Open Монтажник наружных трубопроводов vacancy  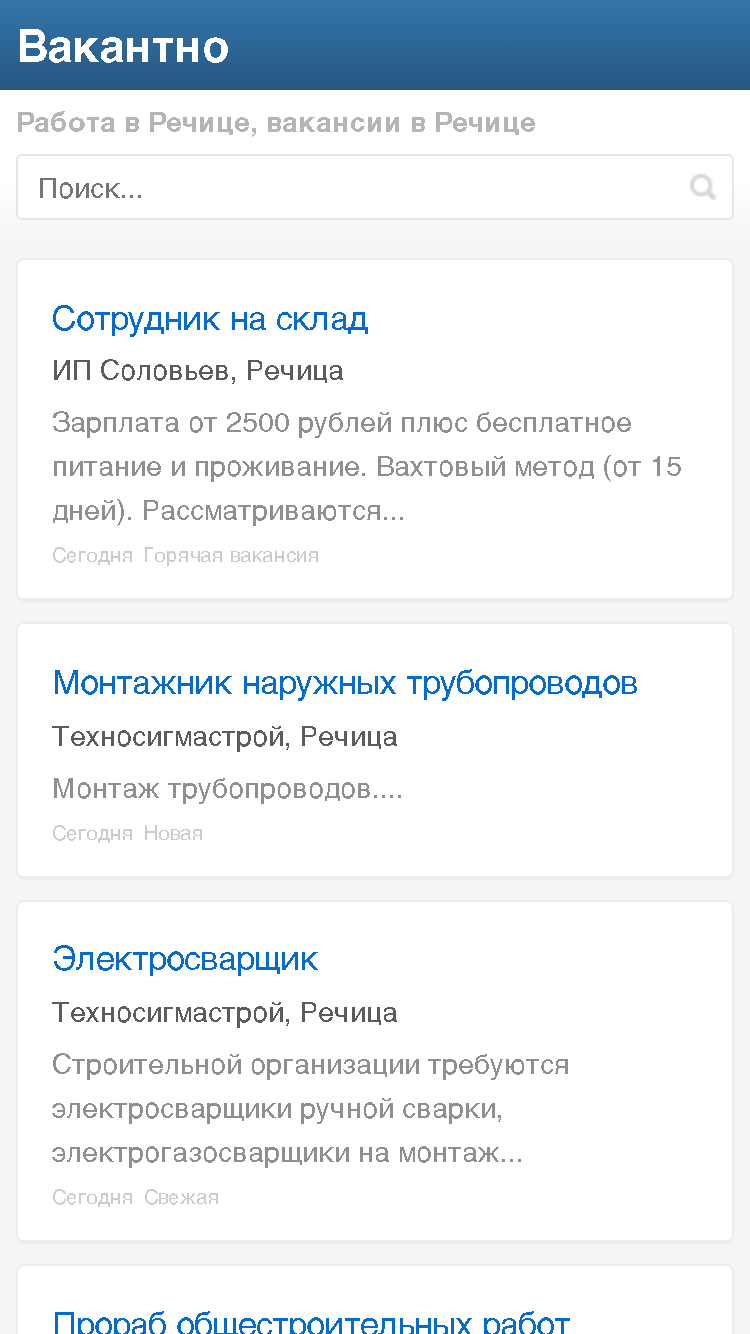[345, 683]
